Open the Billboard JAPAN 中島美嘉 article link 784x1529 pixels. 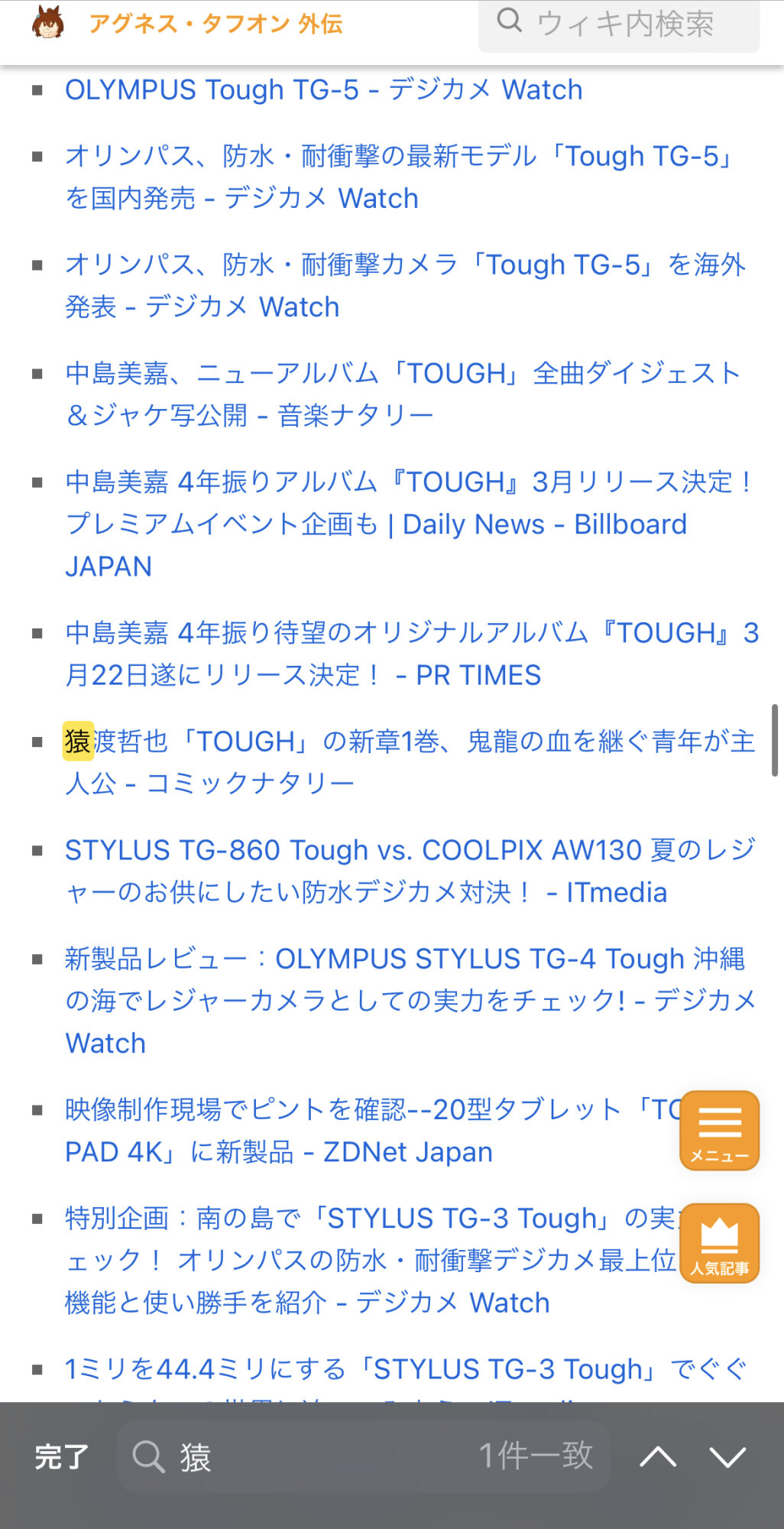(410, 524)
